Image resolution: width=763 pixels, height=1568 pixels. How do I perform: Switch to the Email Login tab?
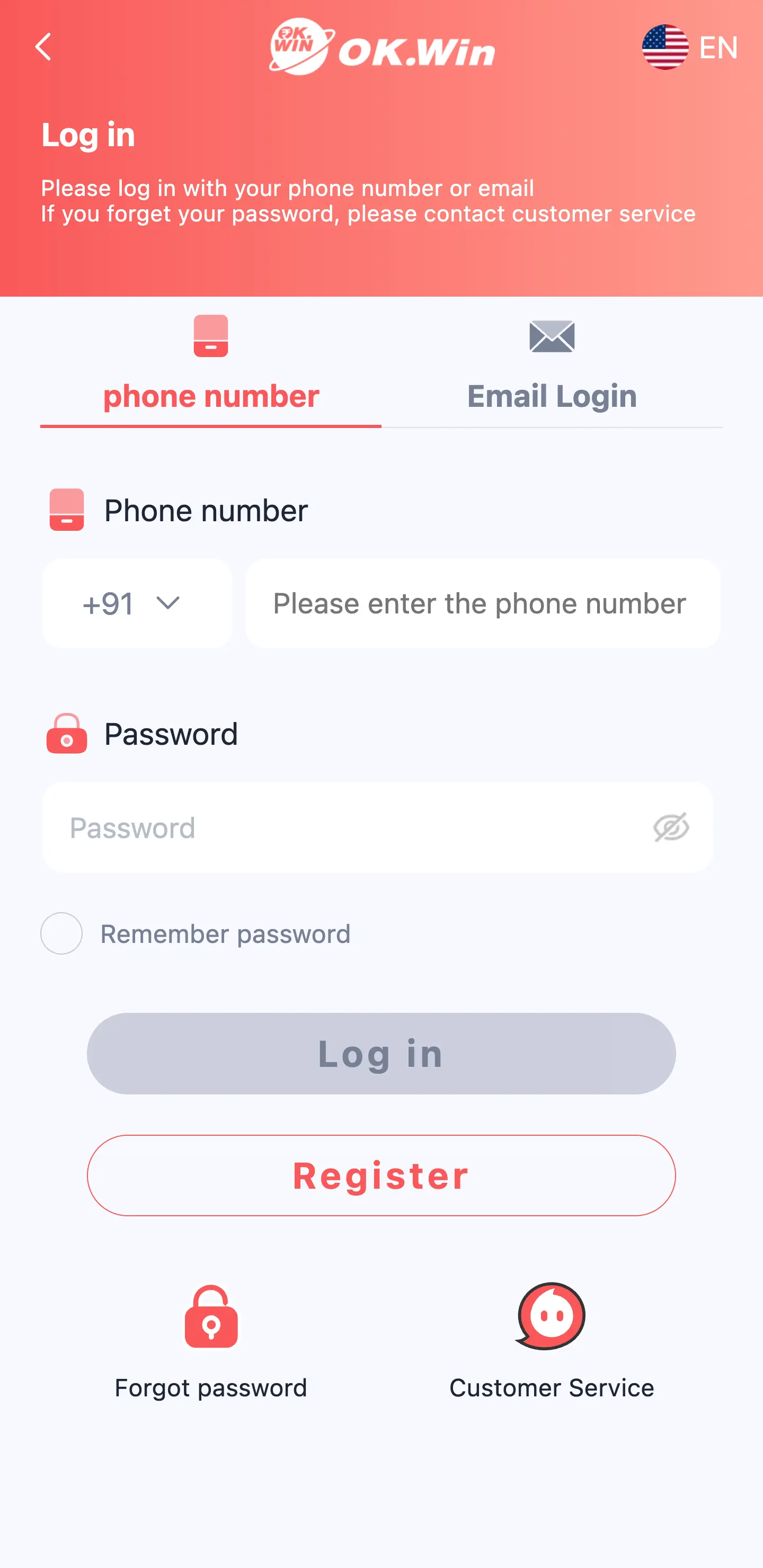point(551,396)
